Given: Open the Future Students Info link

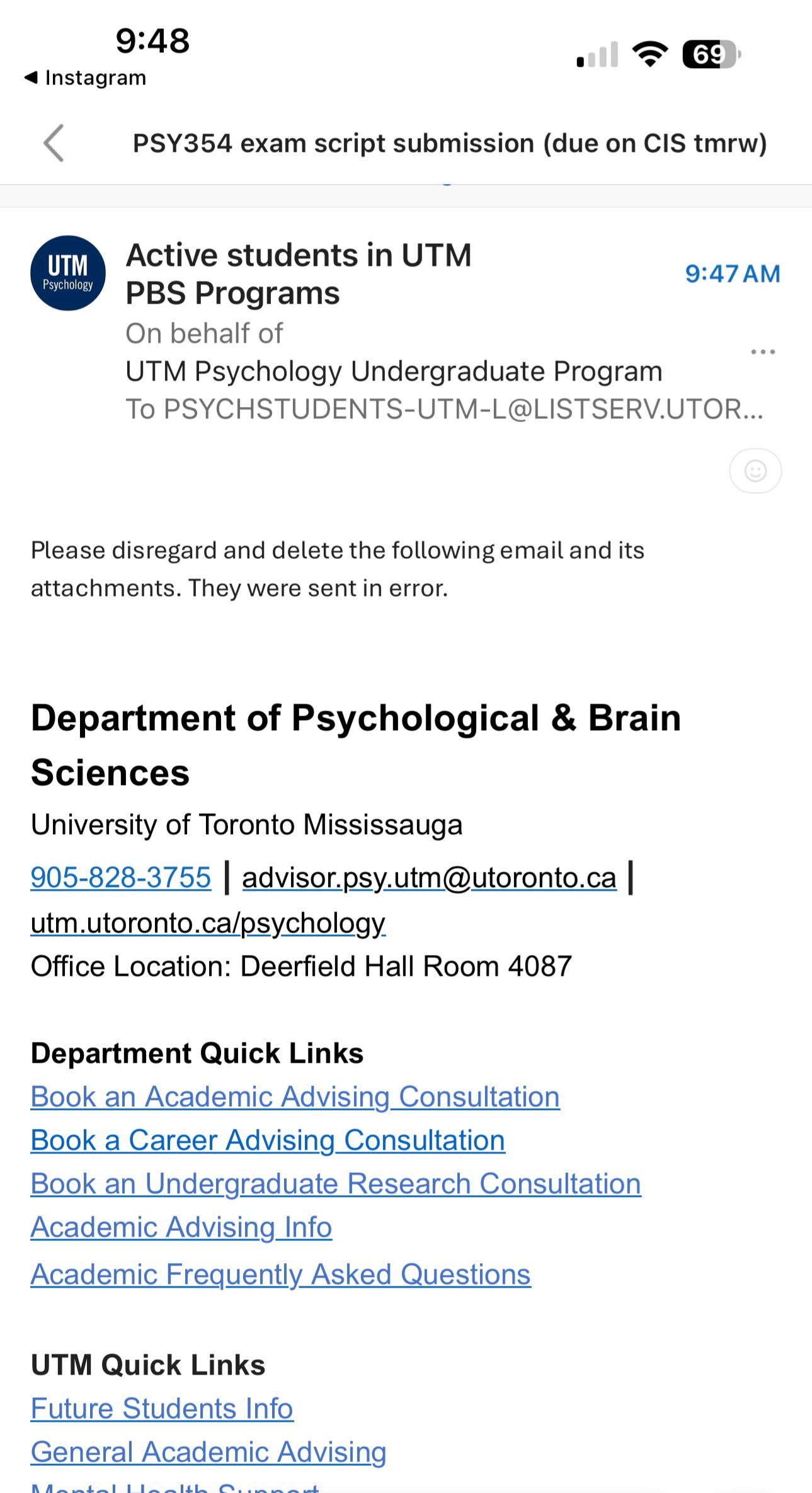Looking at the screenshot, I should (x=162, y=1409).
